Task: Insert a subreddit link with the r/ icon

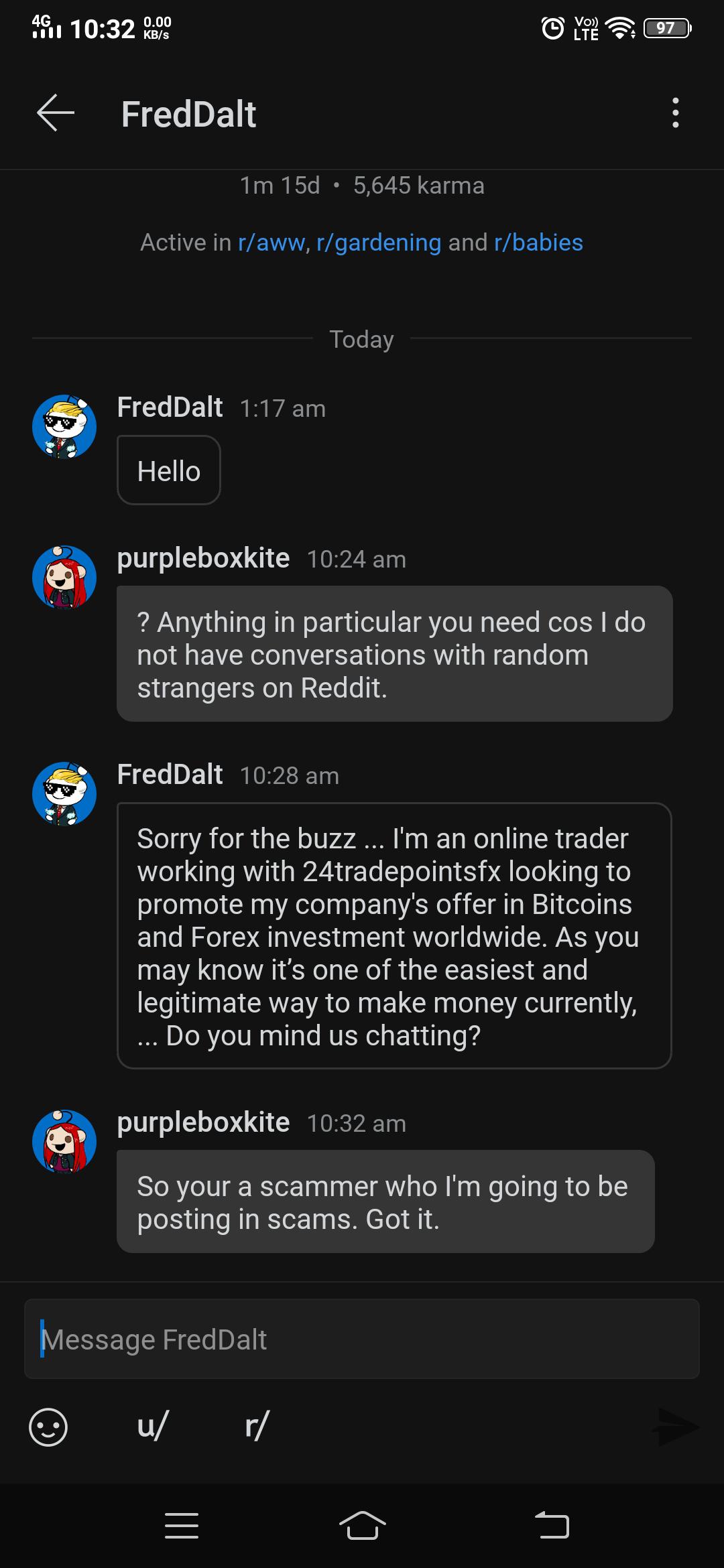Action: pyautogui.click(x=257, y=1425)
